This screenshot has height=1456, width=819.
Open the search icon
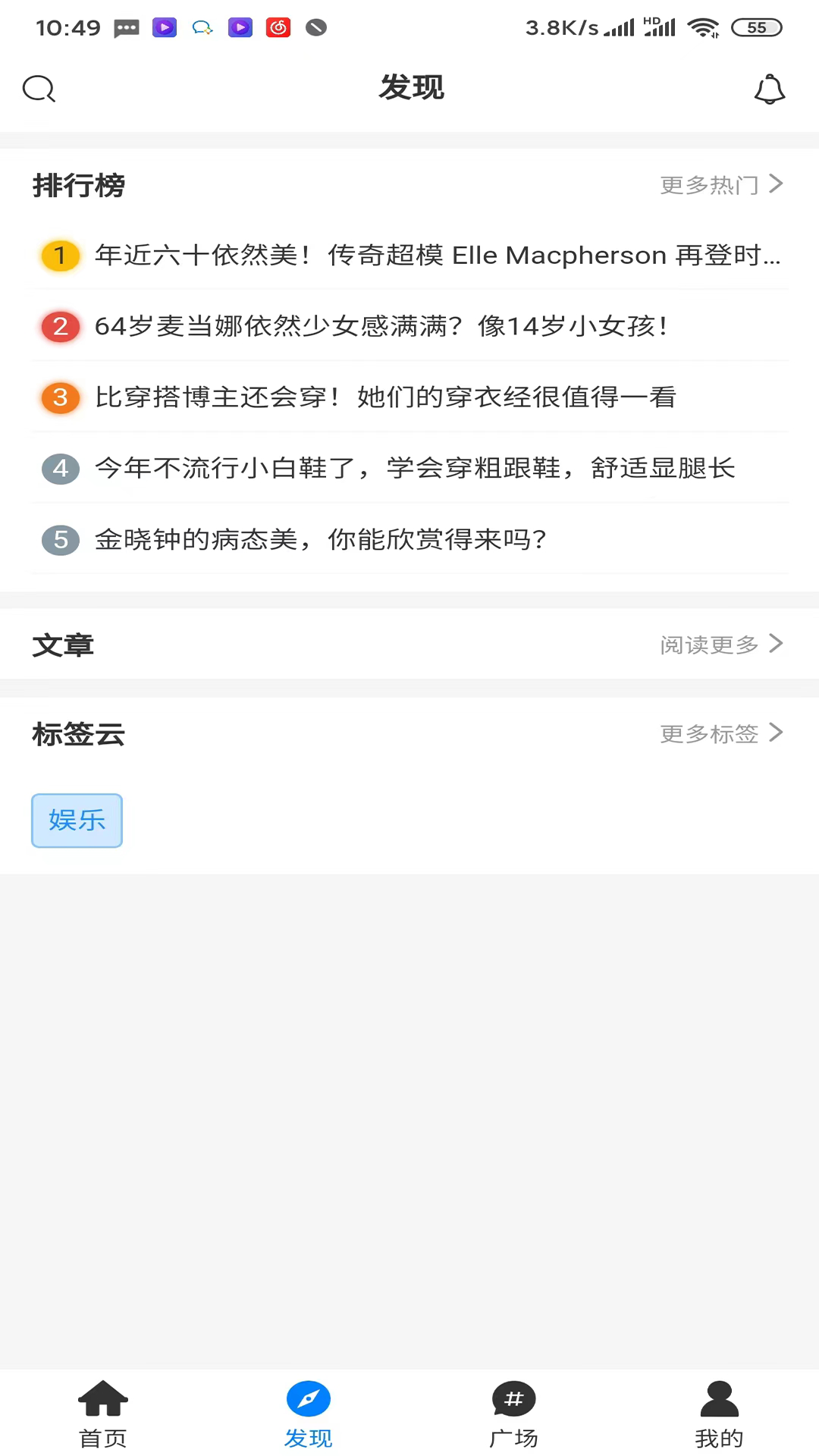pyautogui.click(x=39, y=88)
